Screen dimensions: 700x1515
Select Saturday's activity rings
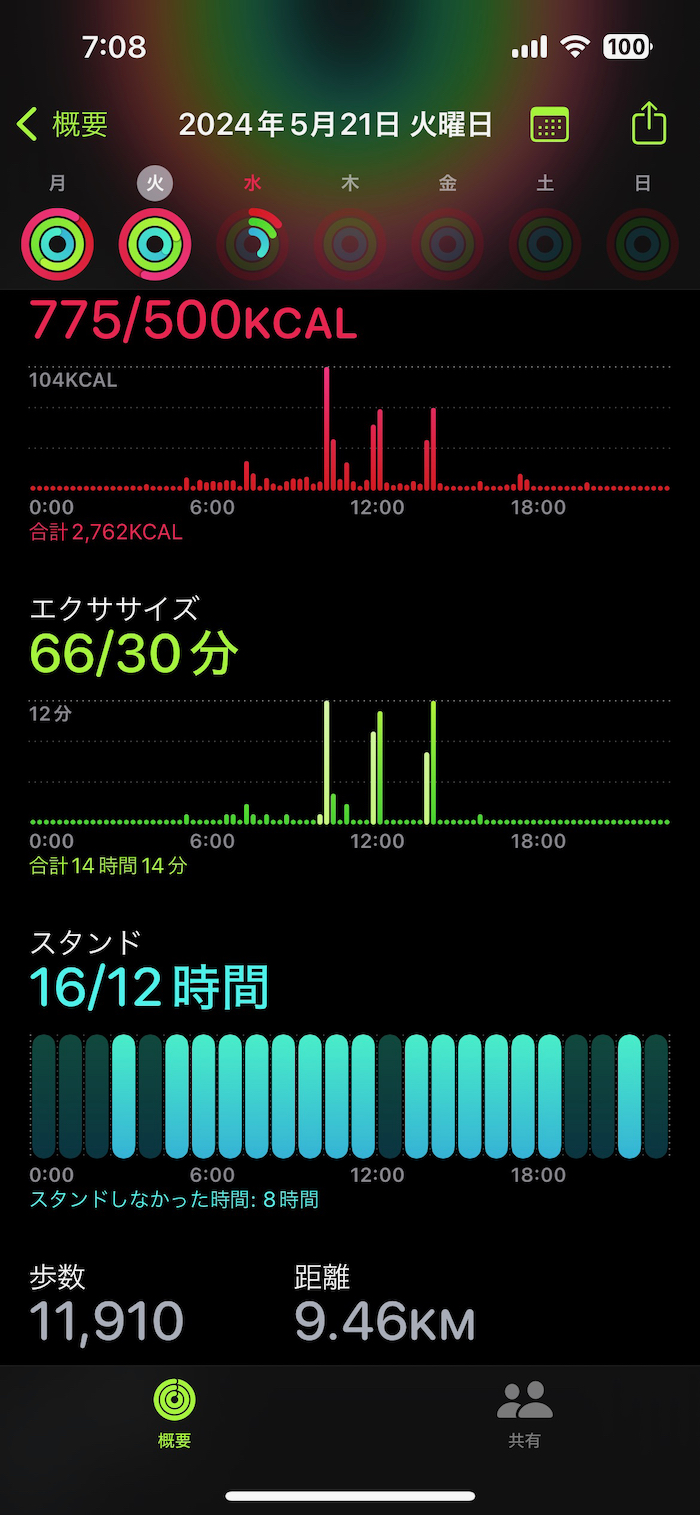click(x=545, y=243)
